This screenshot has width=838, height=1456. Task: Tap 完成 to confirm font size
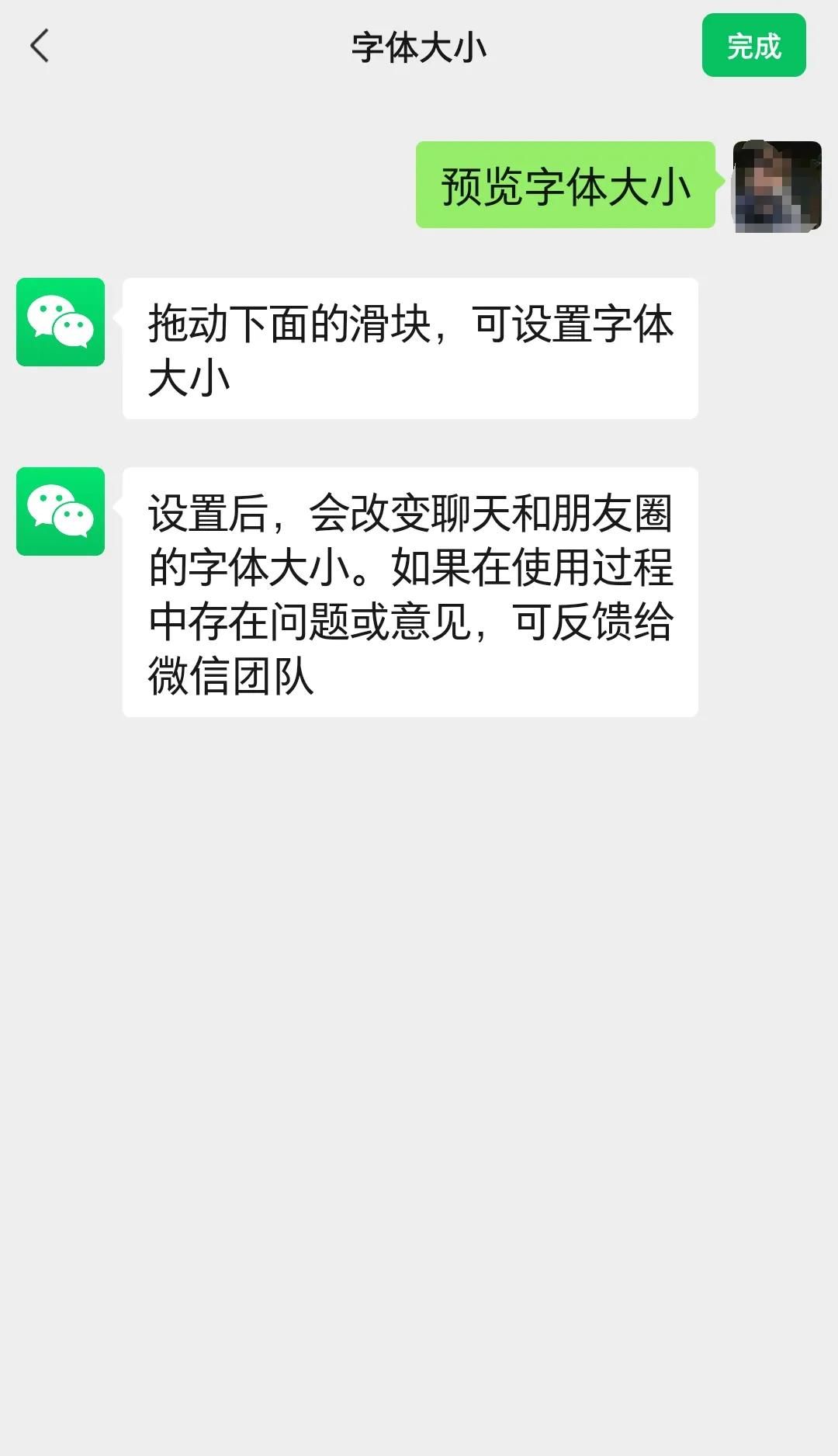click(753, 46)
